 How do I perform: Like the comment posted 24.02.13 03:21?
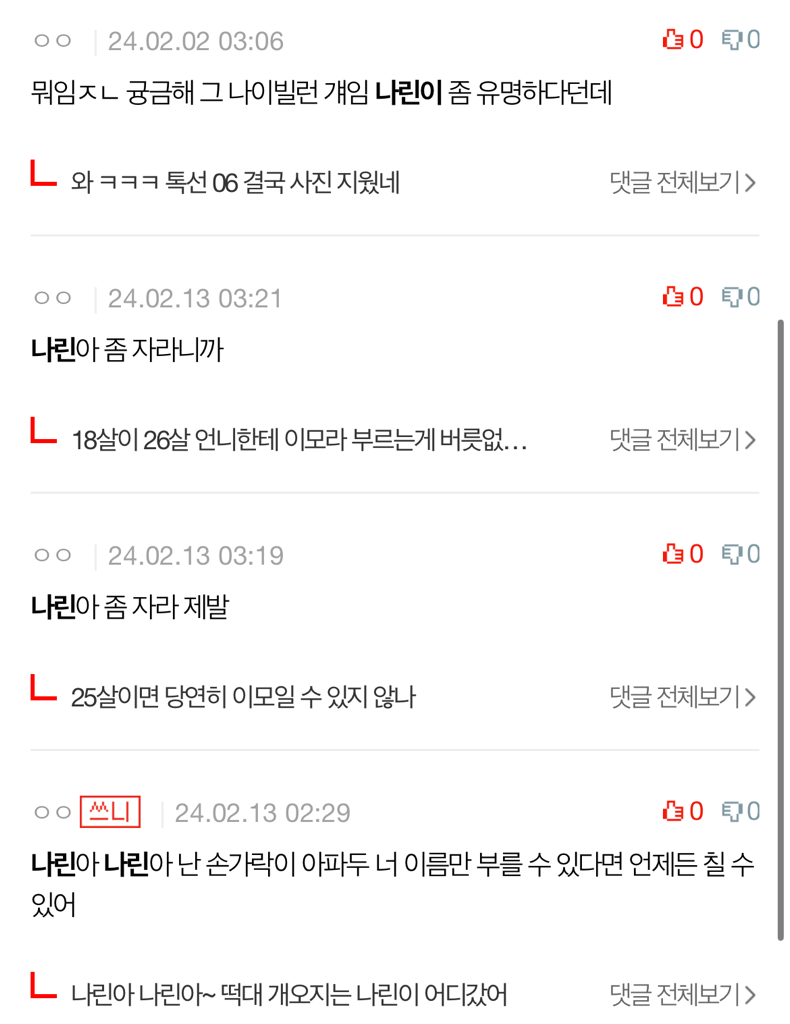(x=682, y=297)
